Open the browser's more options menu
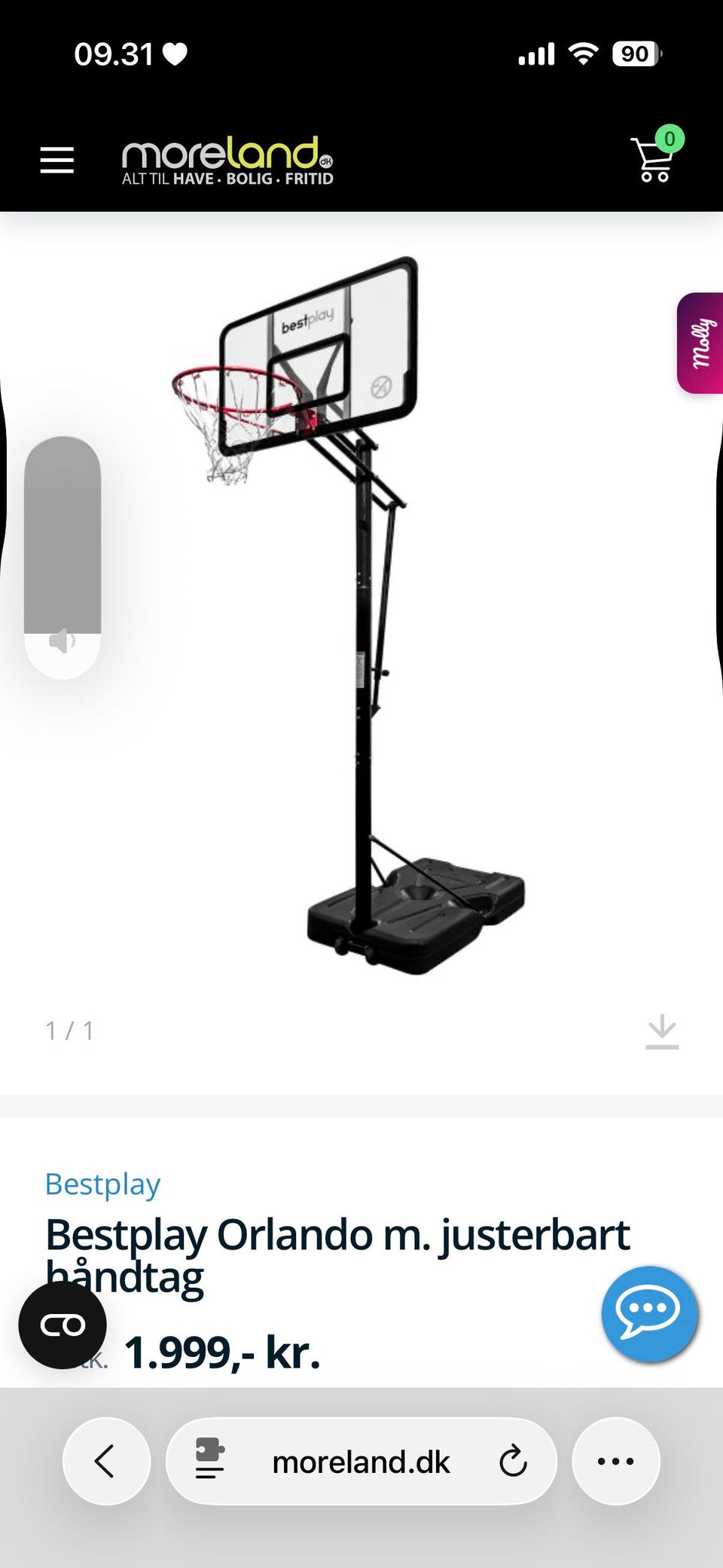 (615, 1462)
